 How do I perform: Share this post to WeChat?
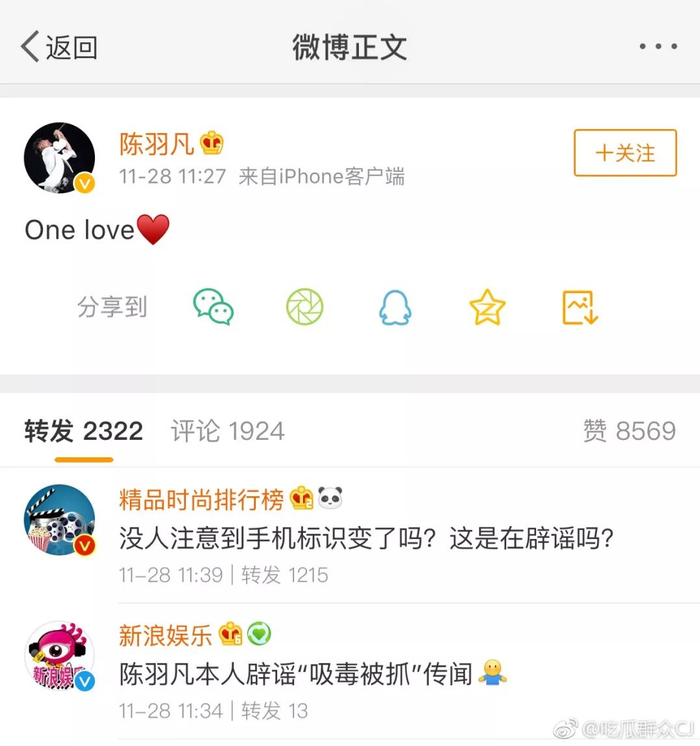click(x=213, y=307)
